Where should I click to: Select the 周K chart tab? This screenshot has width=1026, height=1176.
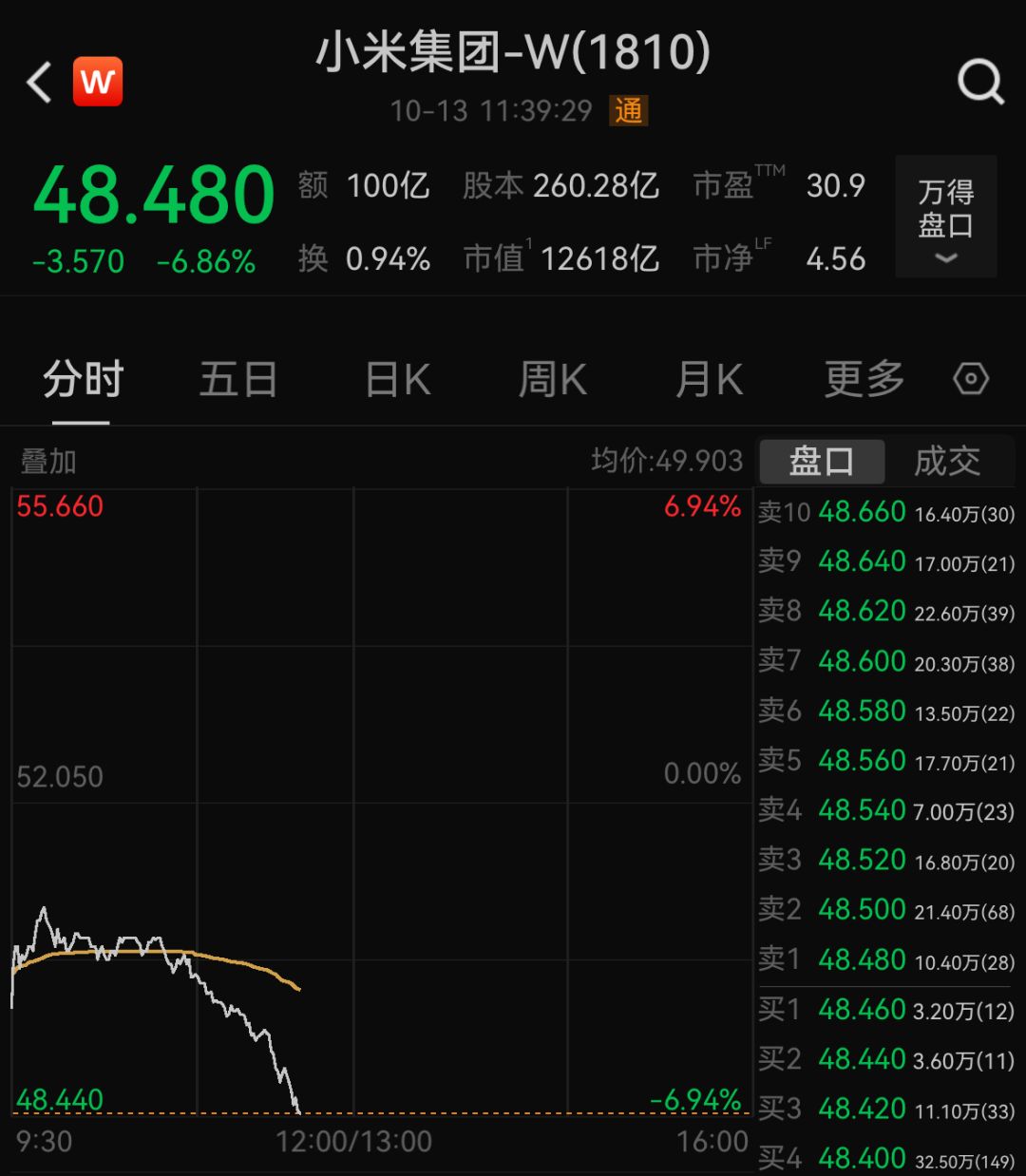point(553,380)
